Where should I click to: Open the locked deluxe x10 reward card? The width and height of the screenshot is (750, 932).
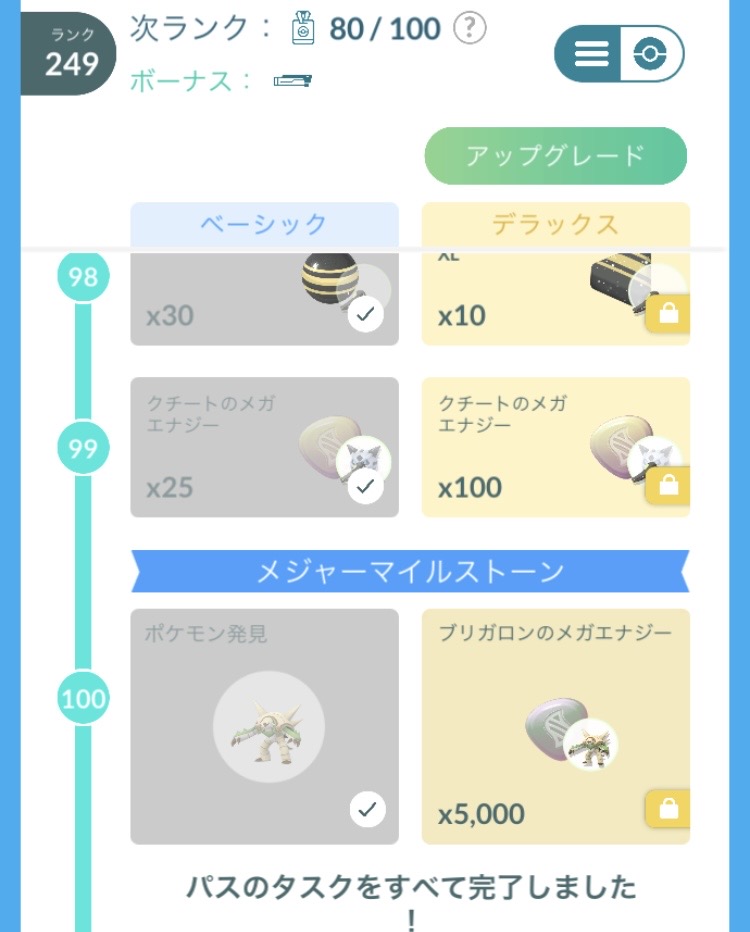coord(556,299)
